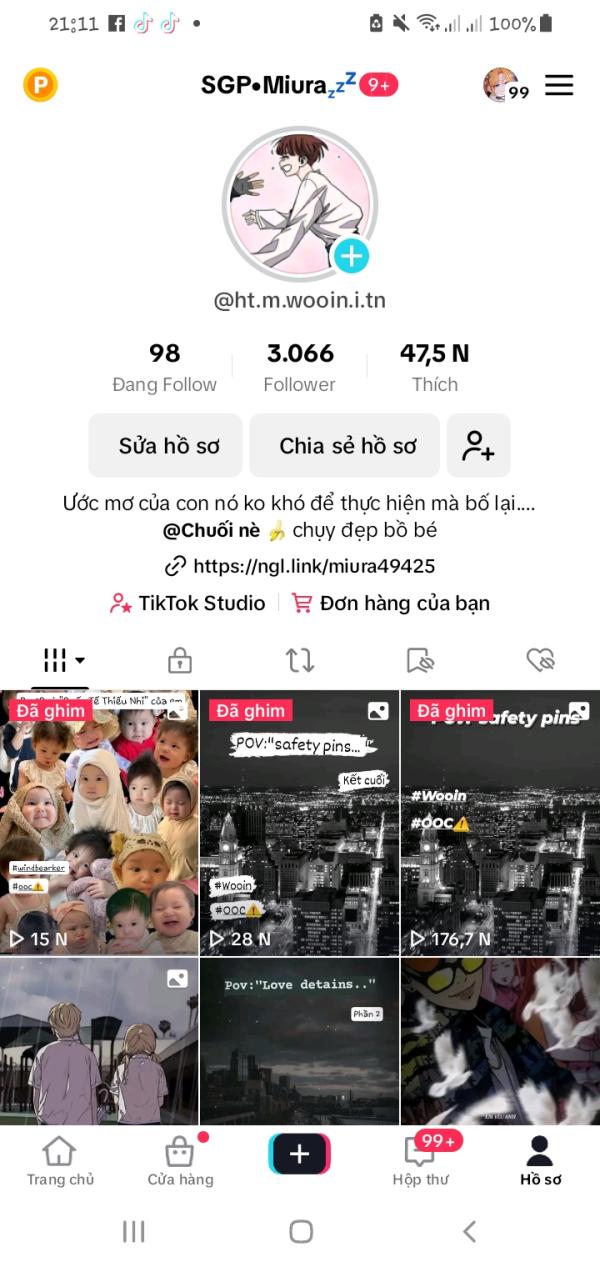
Task: Open profile views avatar with 99 badge
Action: [x=505, y=86]
